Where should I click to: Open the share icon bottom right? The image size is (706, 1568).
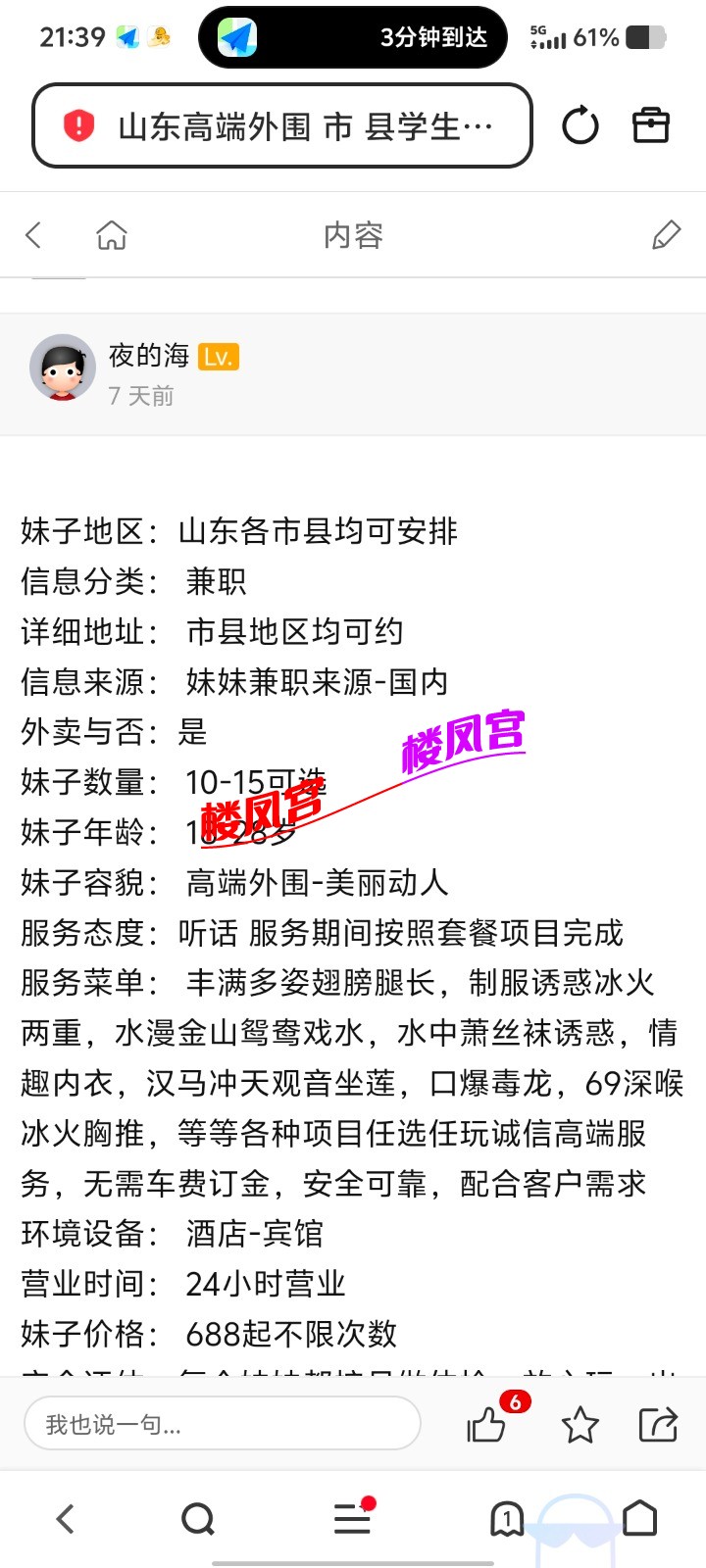click(658, 1427)
